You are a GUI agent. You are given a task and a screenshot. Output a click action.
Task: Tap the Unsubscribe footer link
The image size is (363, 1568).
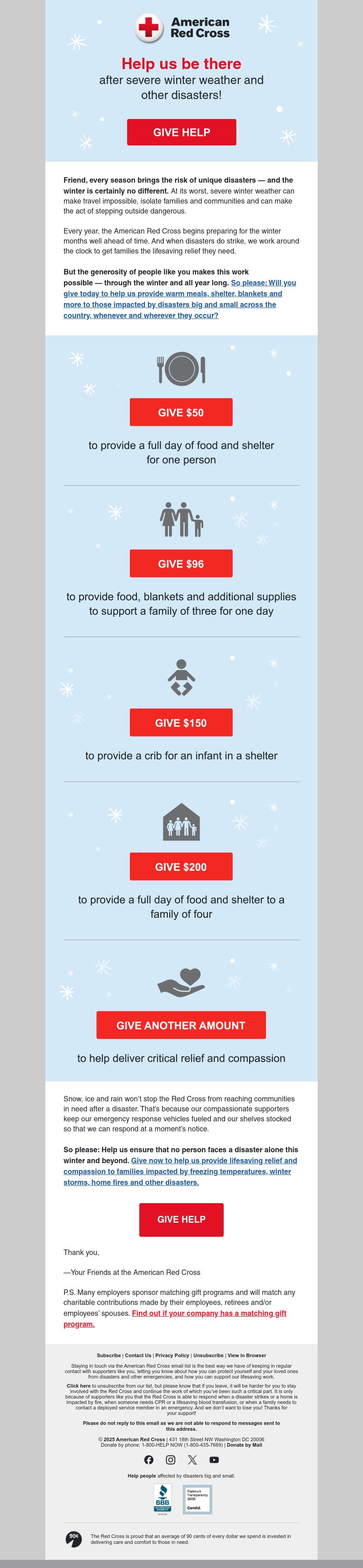pos(208,1355)
